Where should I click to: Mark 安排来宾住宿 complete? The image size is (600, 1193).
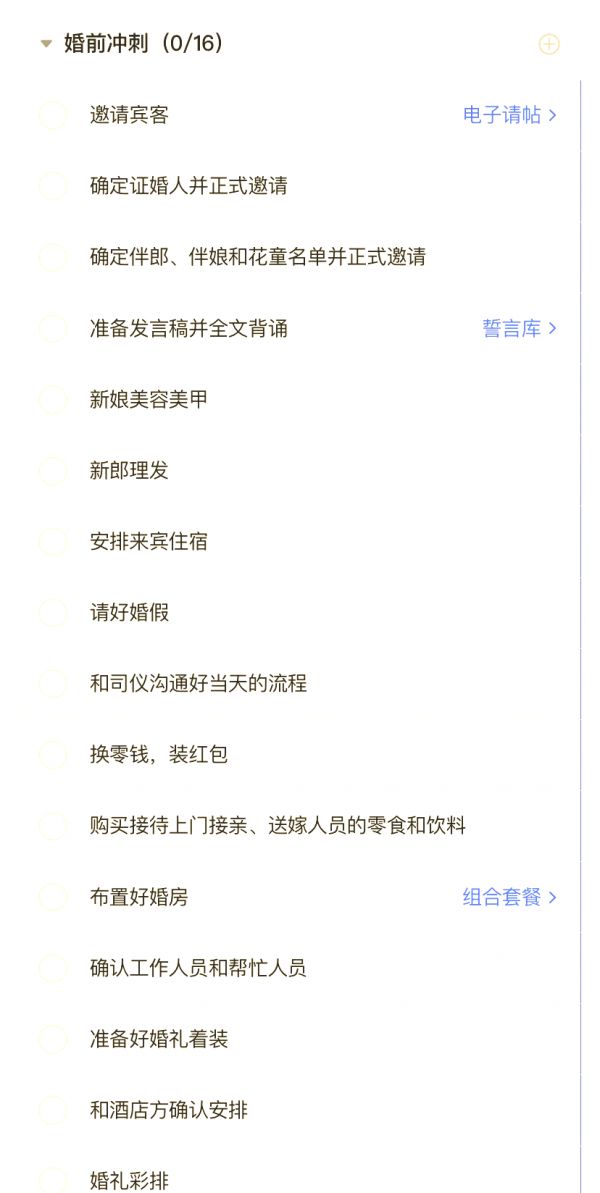(x=53, y=542)
